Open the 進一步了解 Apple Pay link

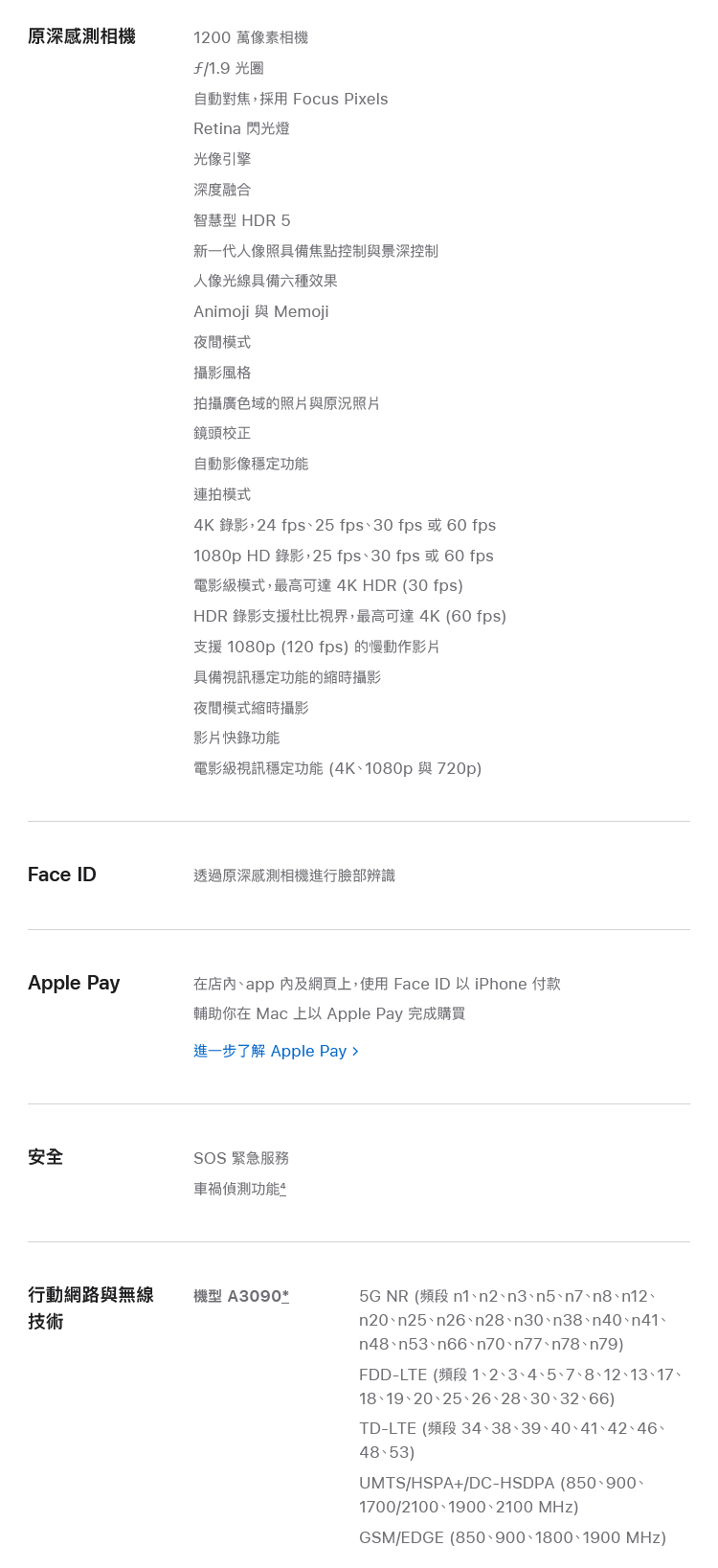point(276,1051)
